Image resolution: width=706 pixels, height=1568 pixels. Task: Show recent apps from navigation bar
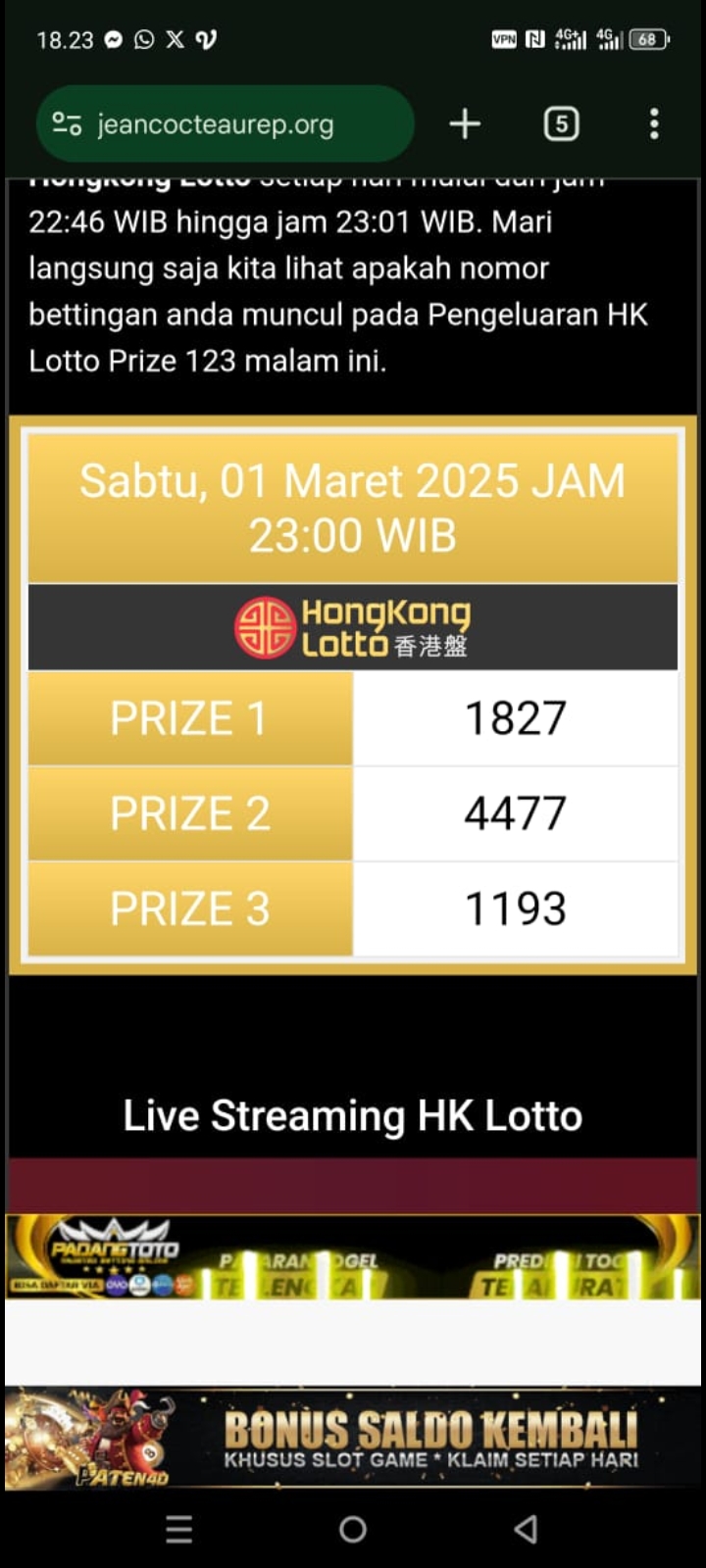[179, 1529]
